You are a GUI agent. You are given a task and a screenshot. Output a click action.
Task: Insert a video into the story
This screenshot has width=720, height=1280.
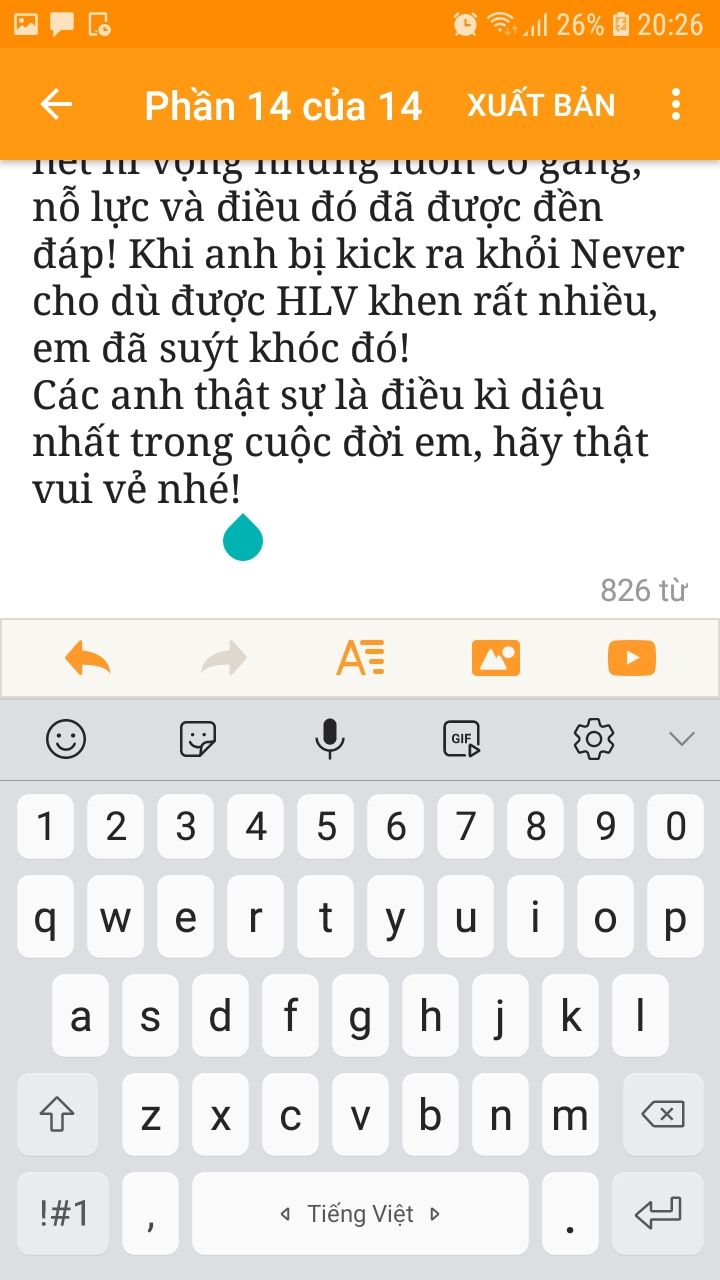[632, 658]
